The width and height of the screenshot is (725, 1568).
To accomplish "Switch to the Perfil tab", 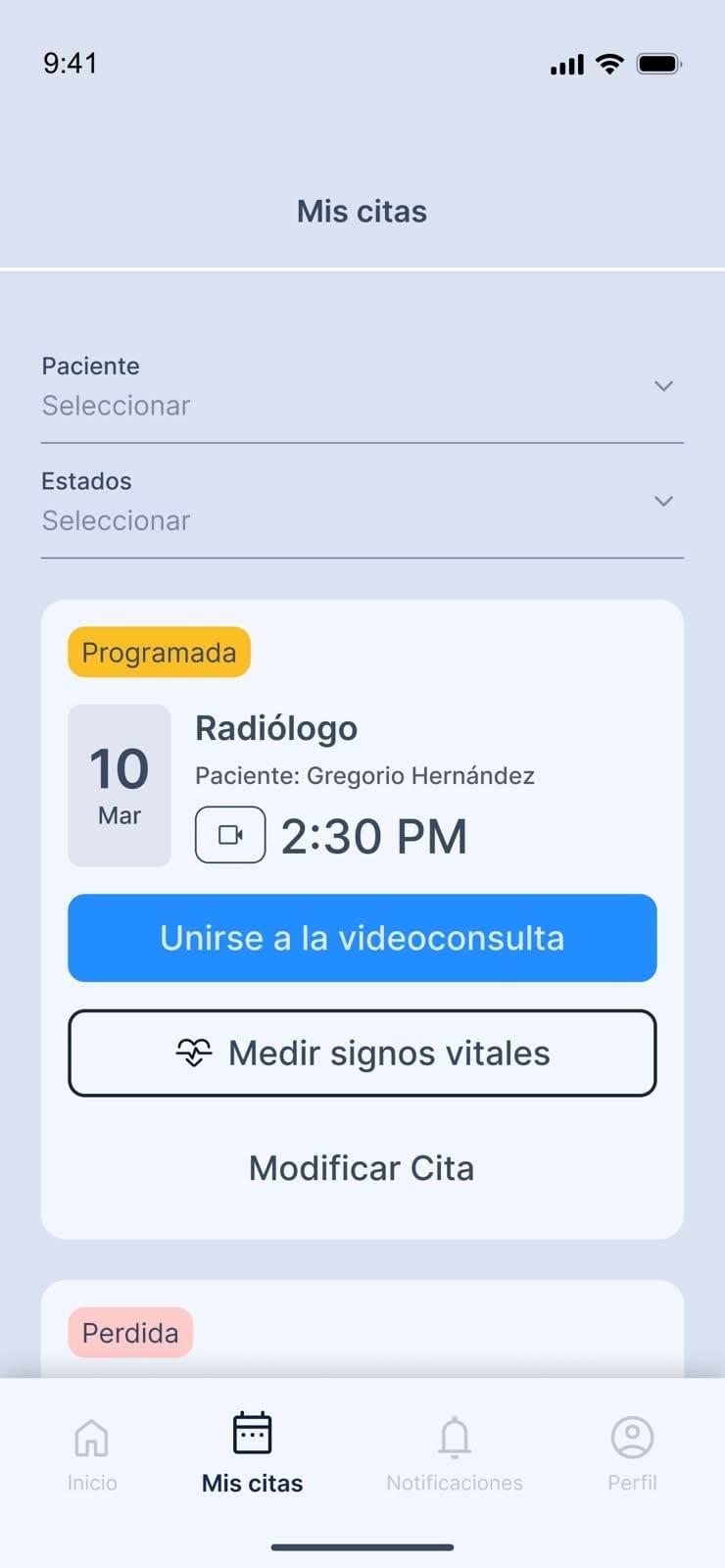I will point(632,1453).
